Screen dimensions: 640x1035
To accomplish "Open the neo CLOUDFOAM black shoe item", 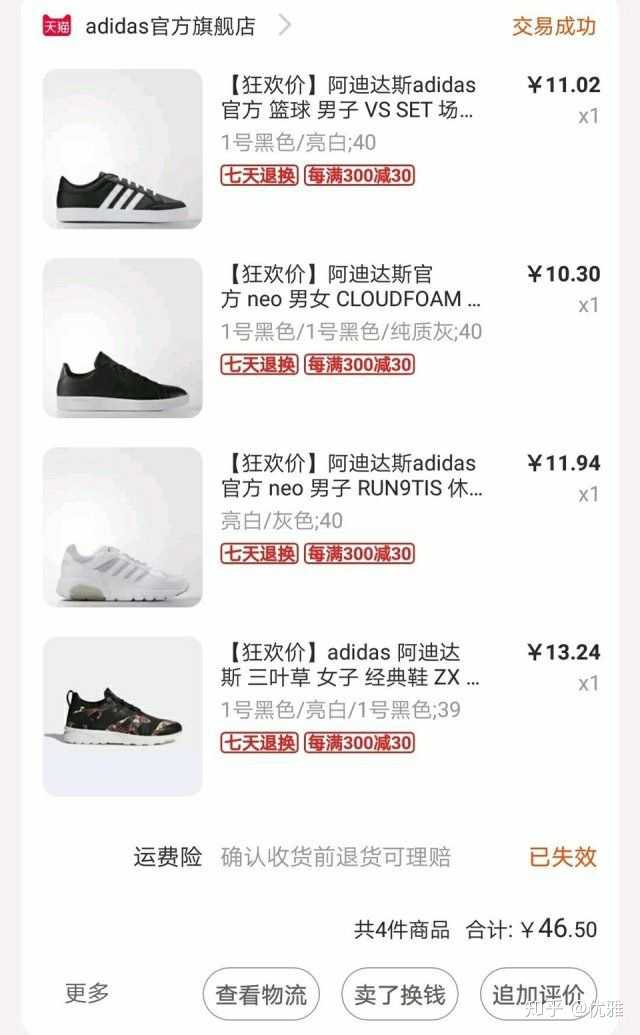I will 350,286.
